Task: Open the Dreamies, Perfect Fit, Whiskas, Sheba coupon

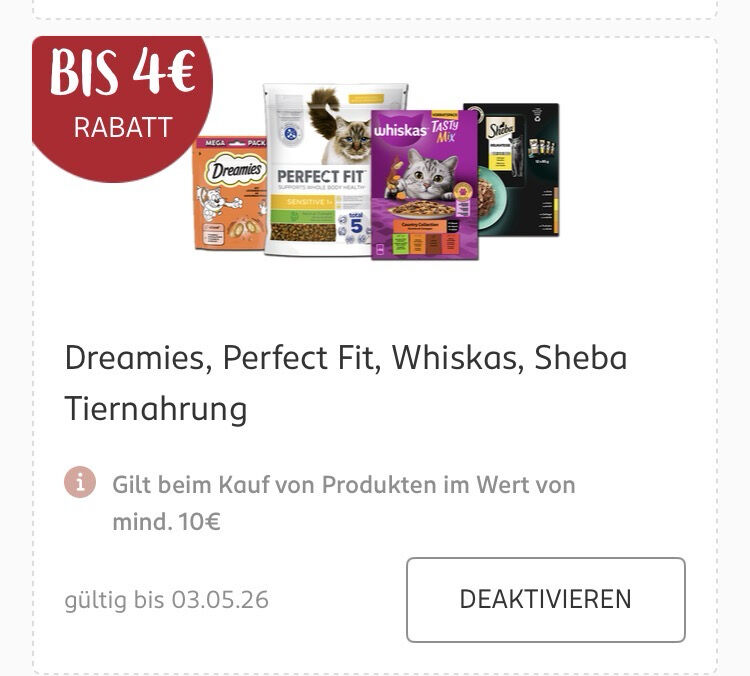Action: [345, 382]
